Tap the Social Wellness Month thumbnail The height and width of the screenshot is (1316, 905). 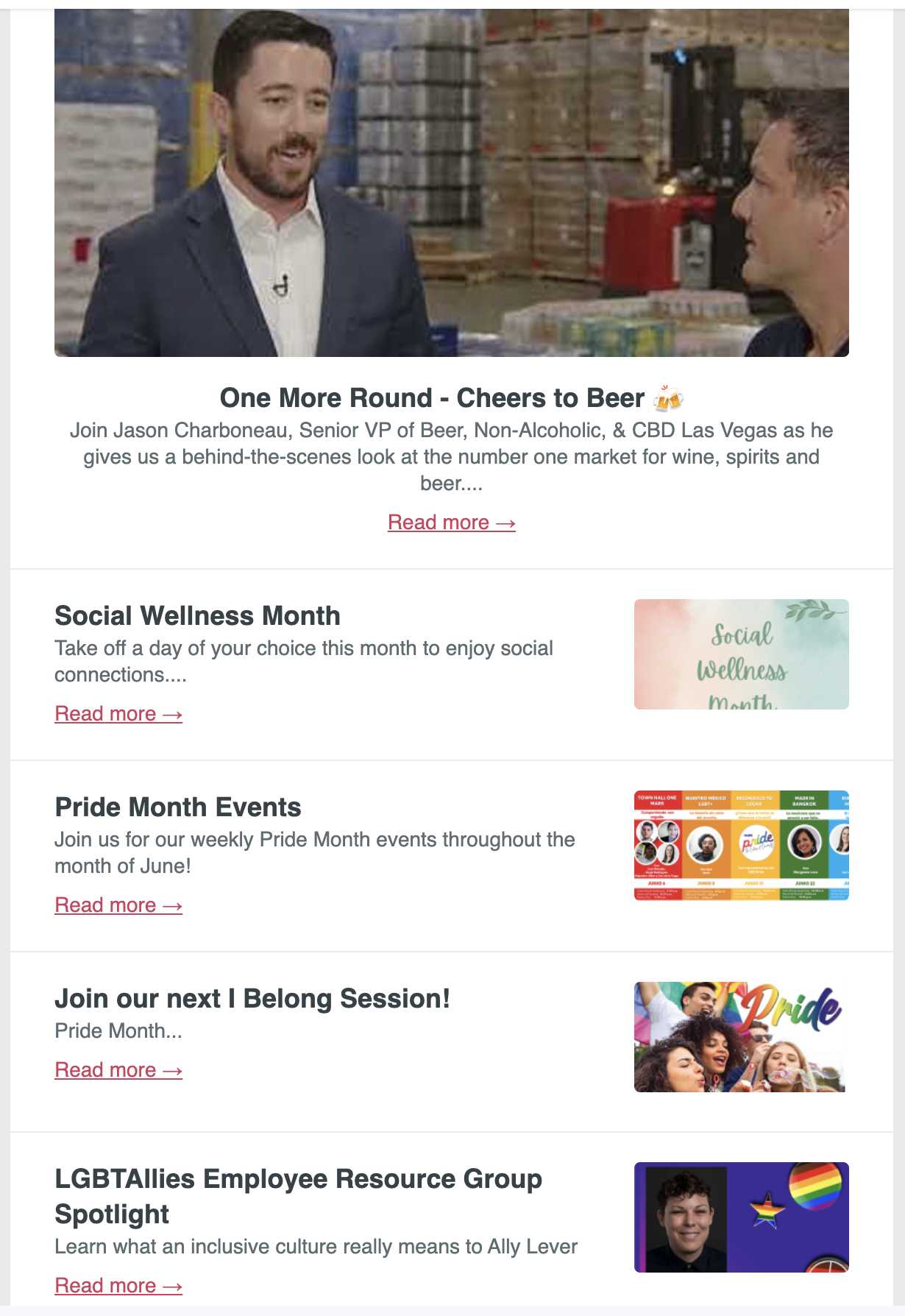click(741, 654)
